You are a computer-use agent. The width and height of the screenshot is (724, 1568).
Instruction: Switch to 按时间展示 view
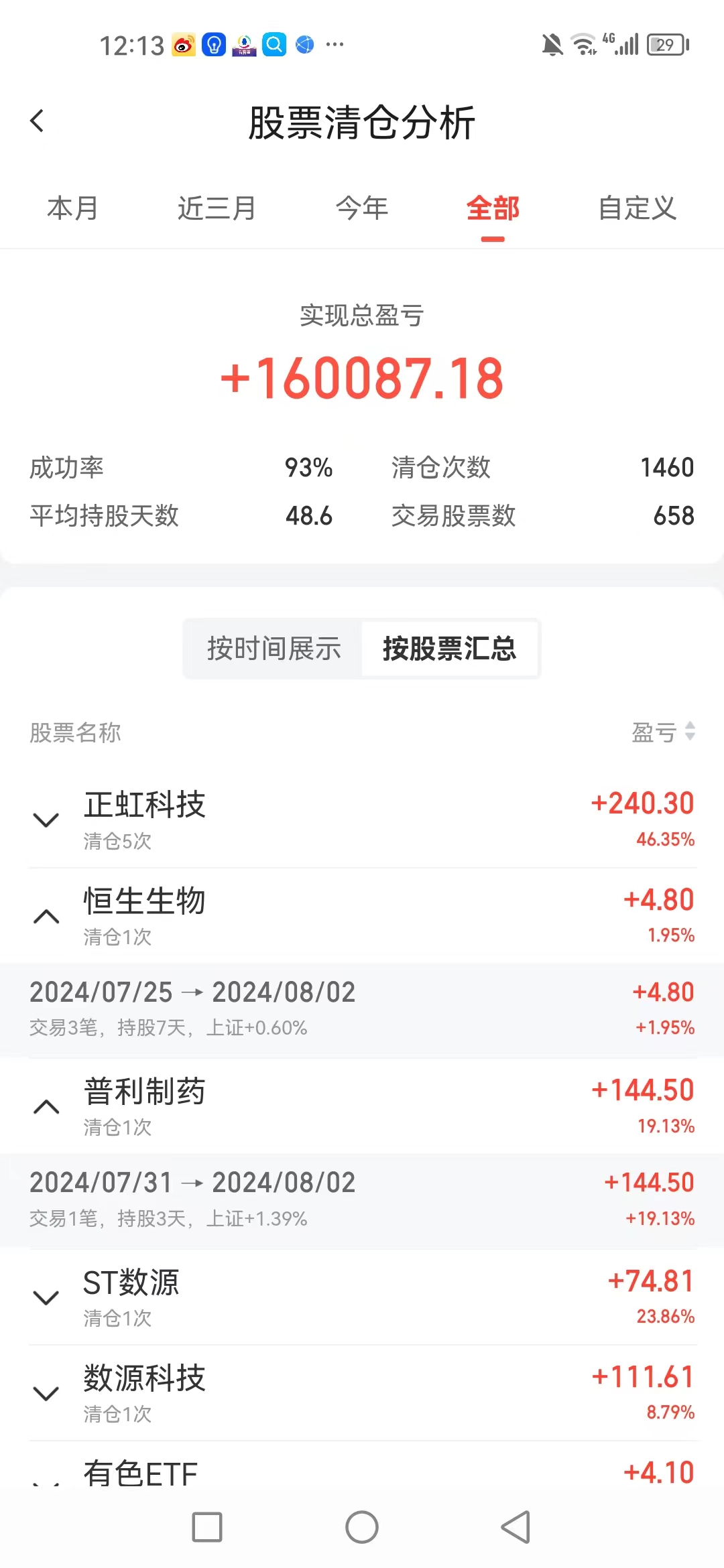[274, 649]
